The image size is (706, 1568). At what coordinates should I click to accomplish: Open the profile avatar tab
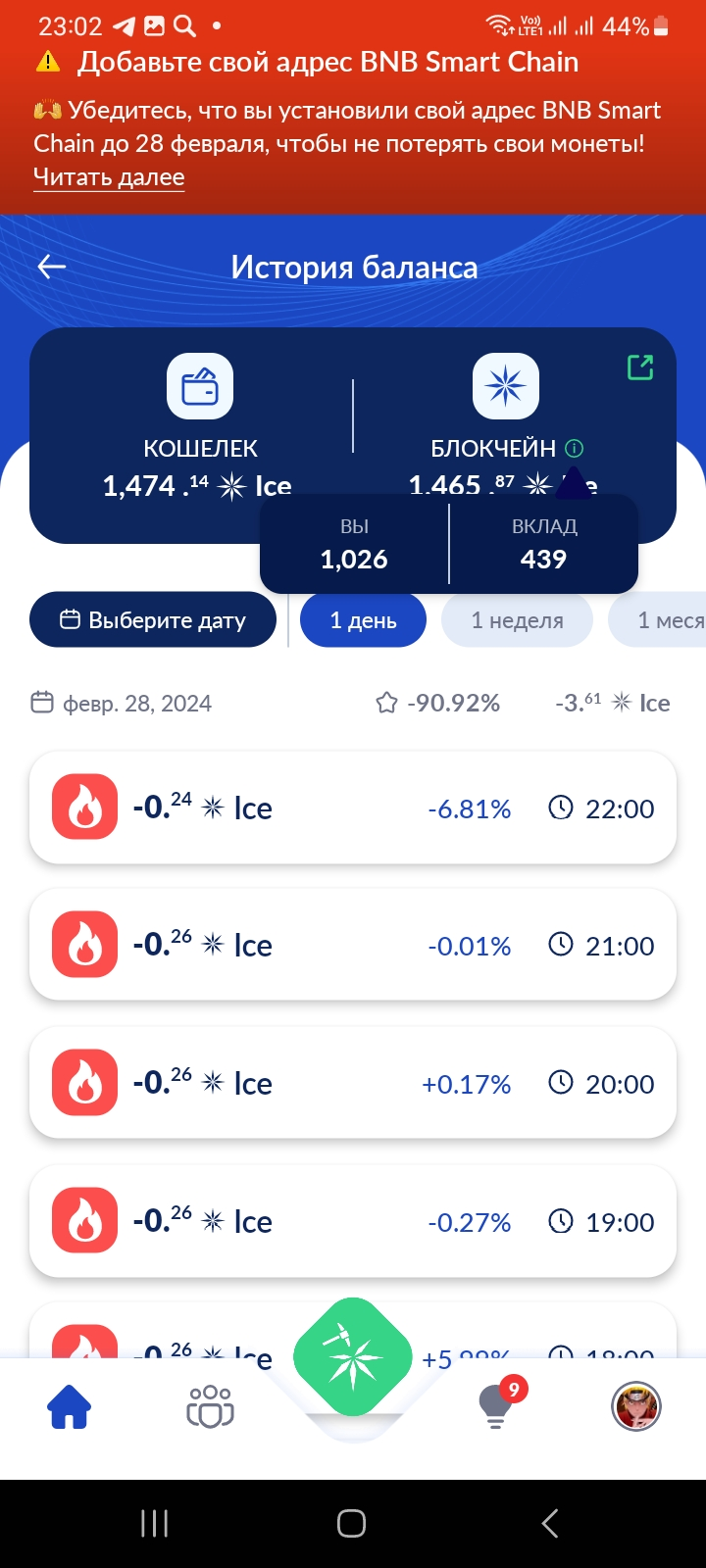[636, 1407]
